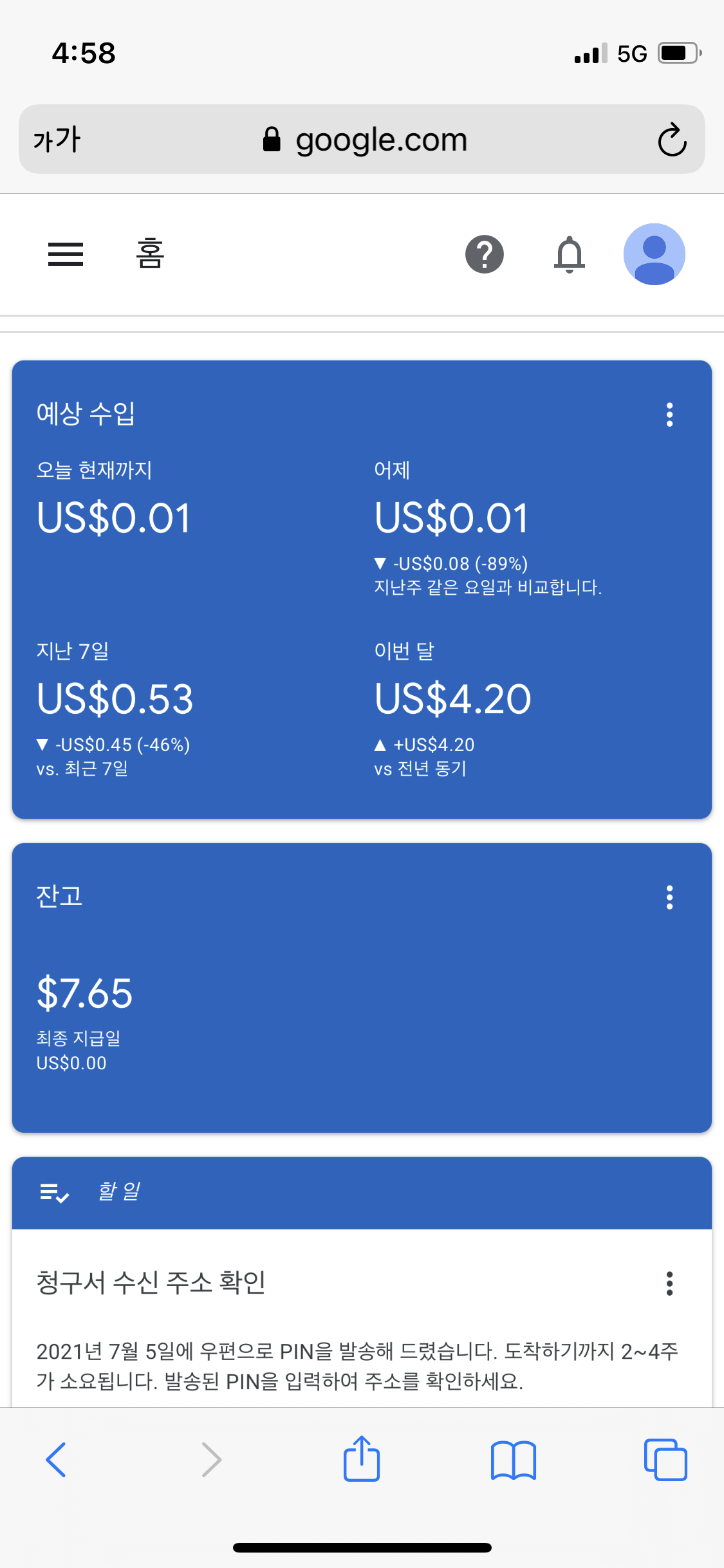Select the 홈 menu item
Viewport: 724px width, 1568px height.
tap(149, 254)
